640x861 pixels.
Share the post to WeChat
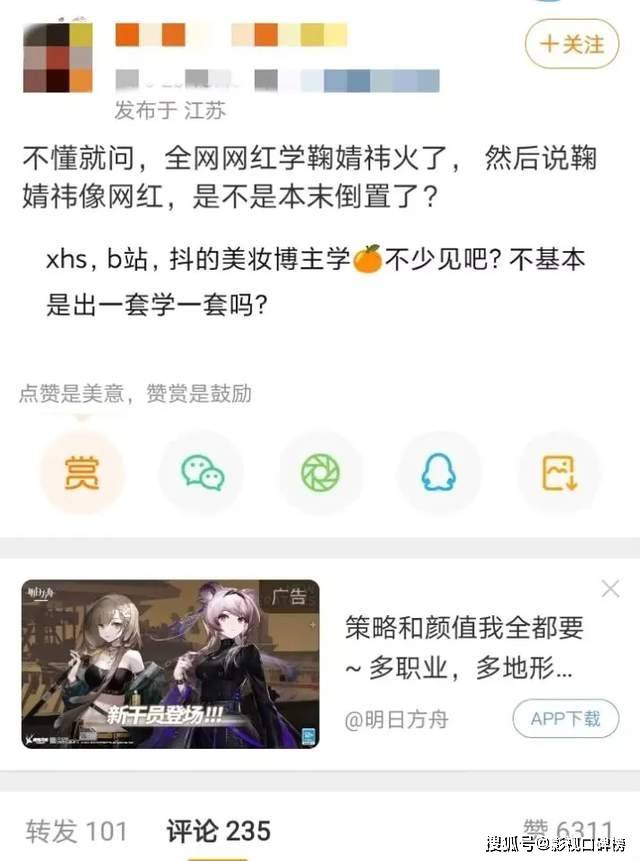[202, 472]
